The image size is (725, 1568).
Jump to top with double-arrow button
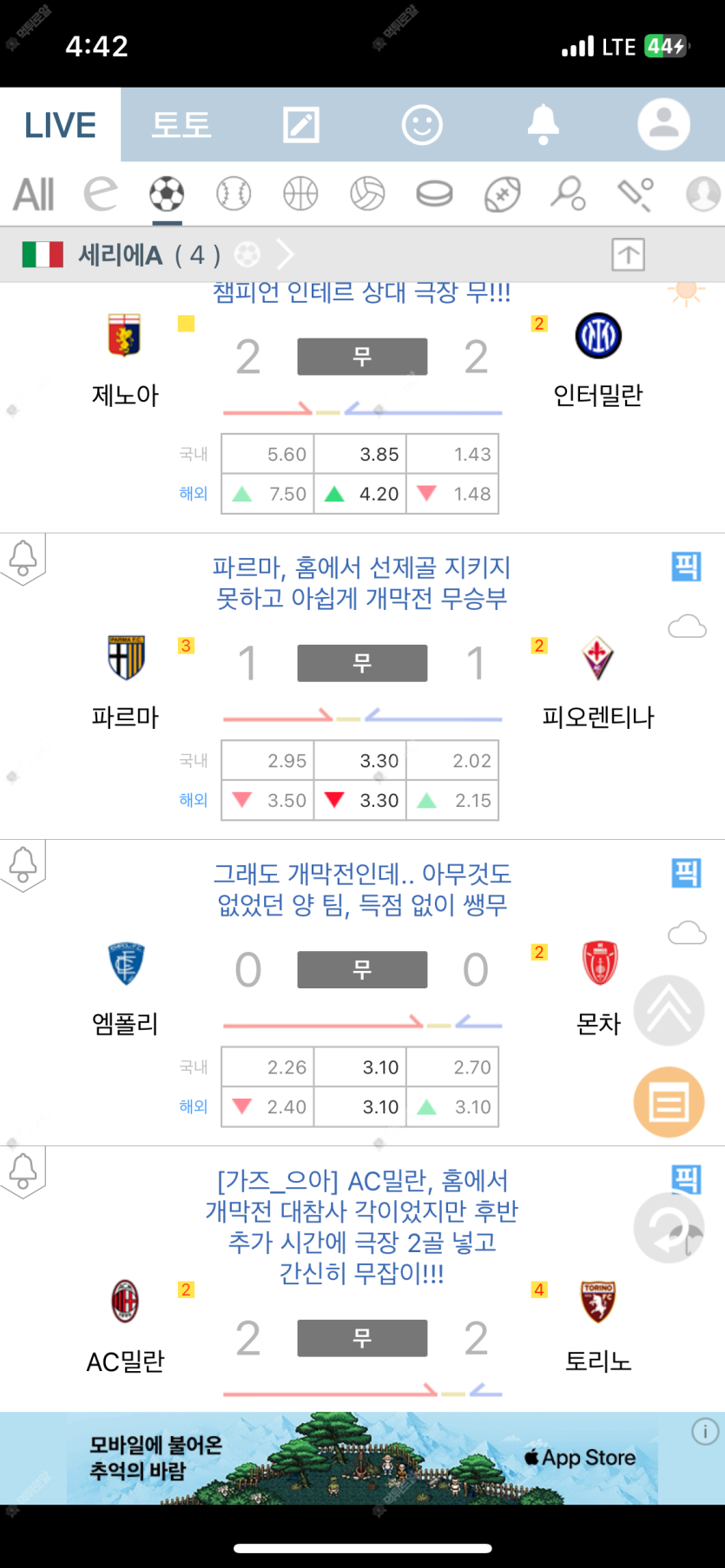click(669, 1010)
